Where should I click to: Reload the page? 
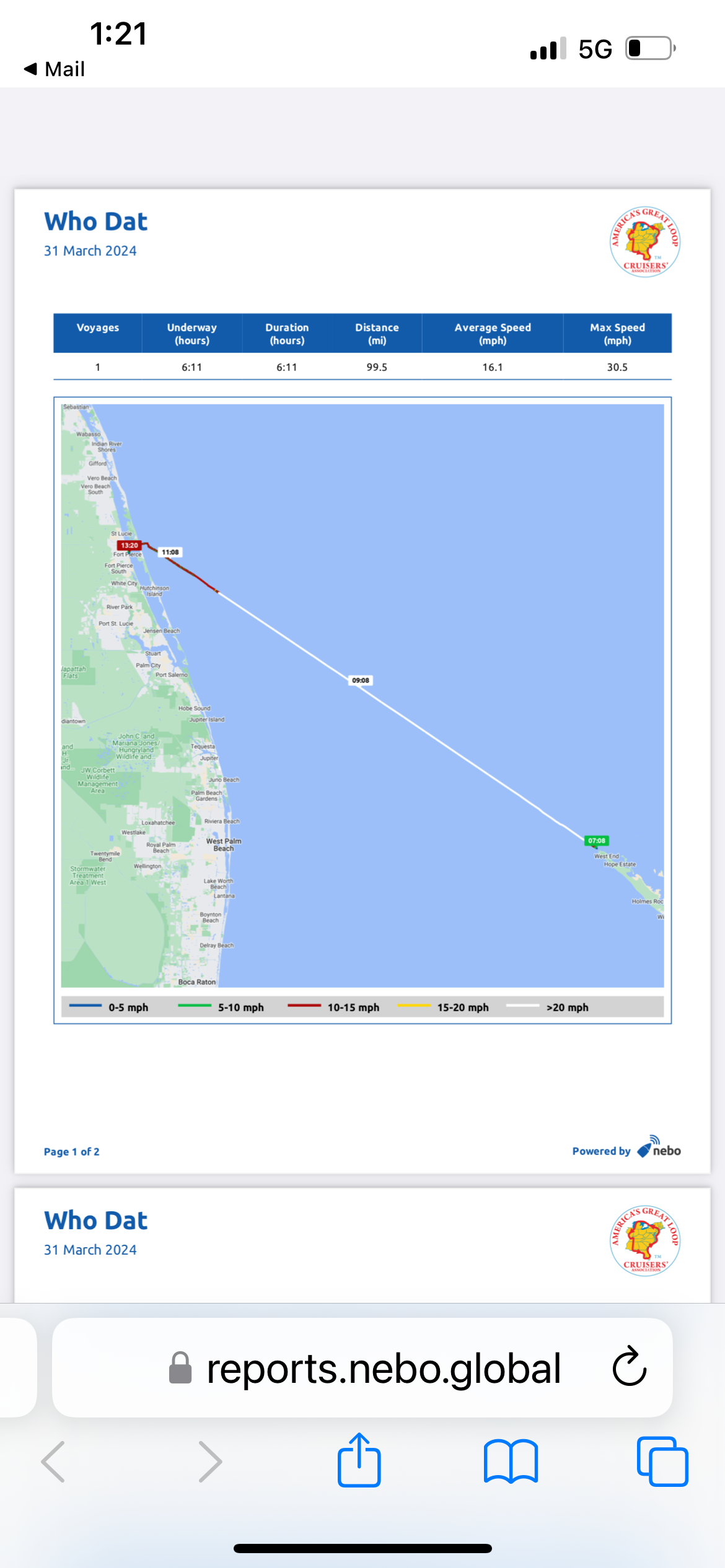coord(630,1367)
